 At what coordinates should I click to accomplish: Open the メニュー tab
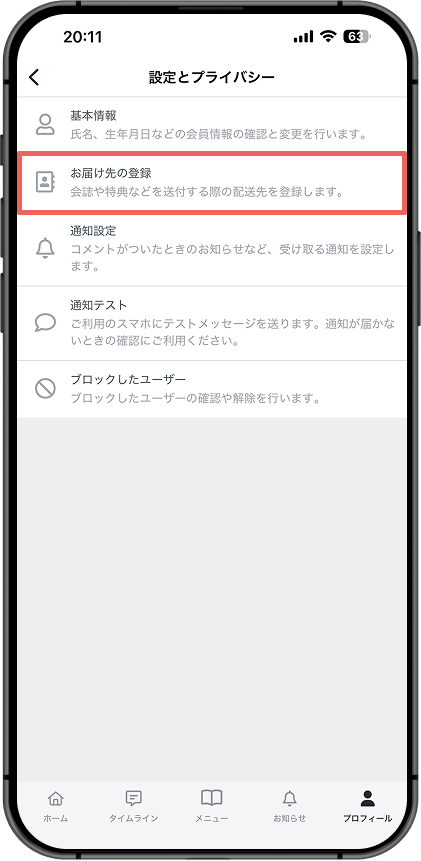pos(211,806)
